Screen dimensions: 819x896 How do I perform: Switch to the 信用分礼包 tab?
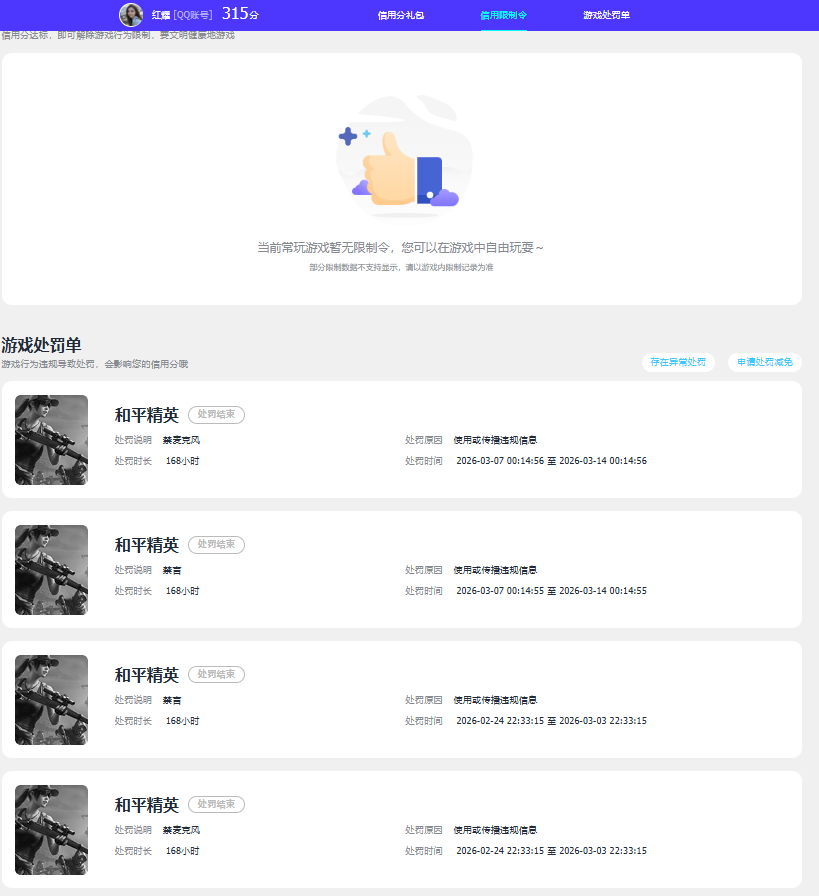click(401, 15)
